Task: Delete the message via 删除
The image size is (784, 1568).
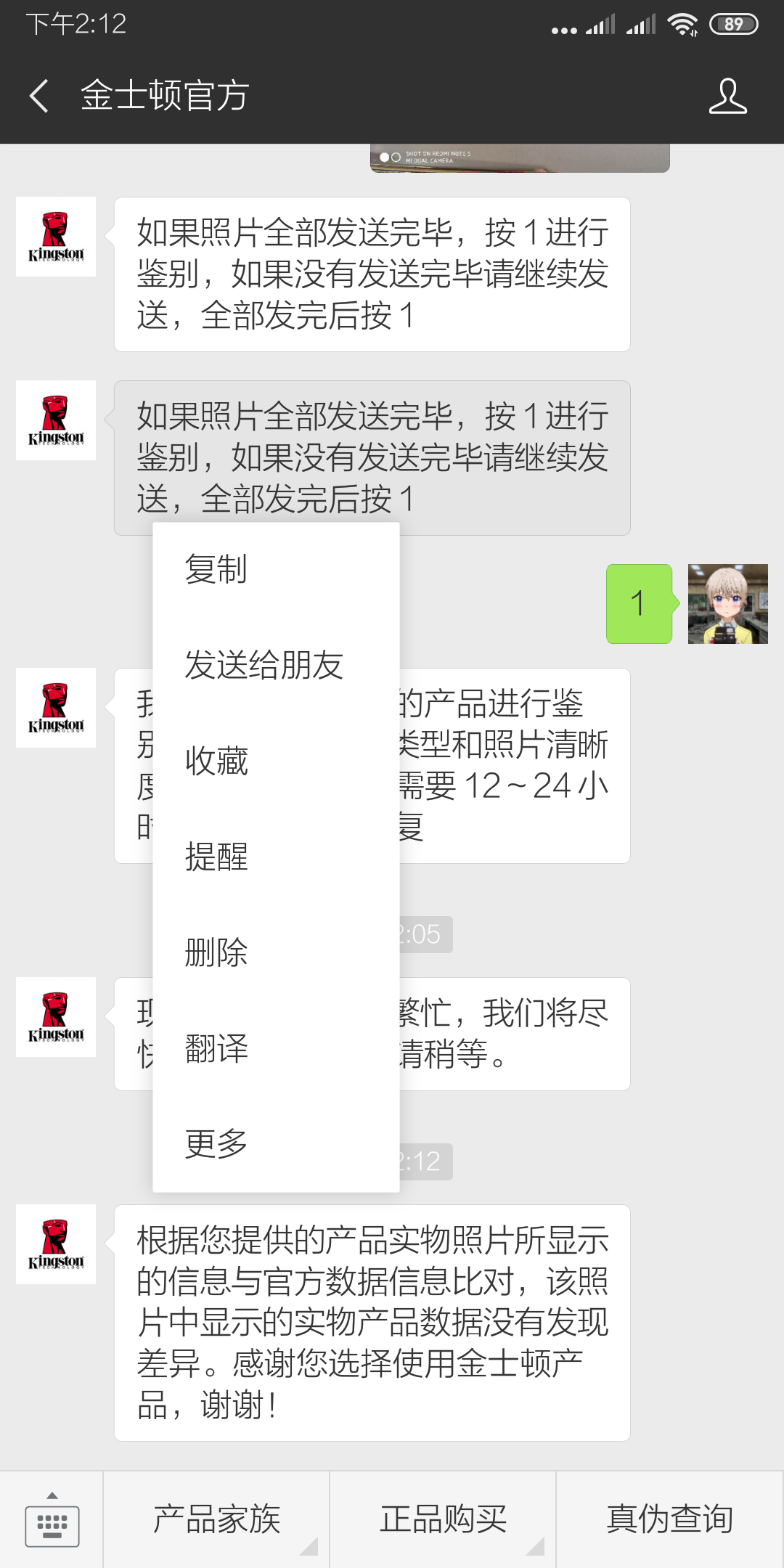Action: tap(216, 952)
